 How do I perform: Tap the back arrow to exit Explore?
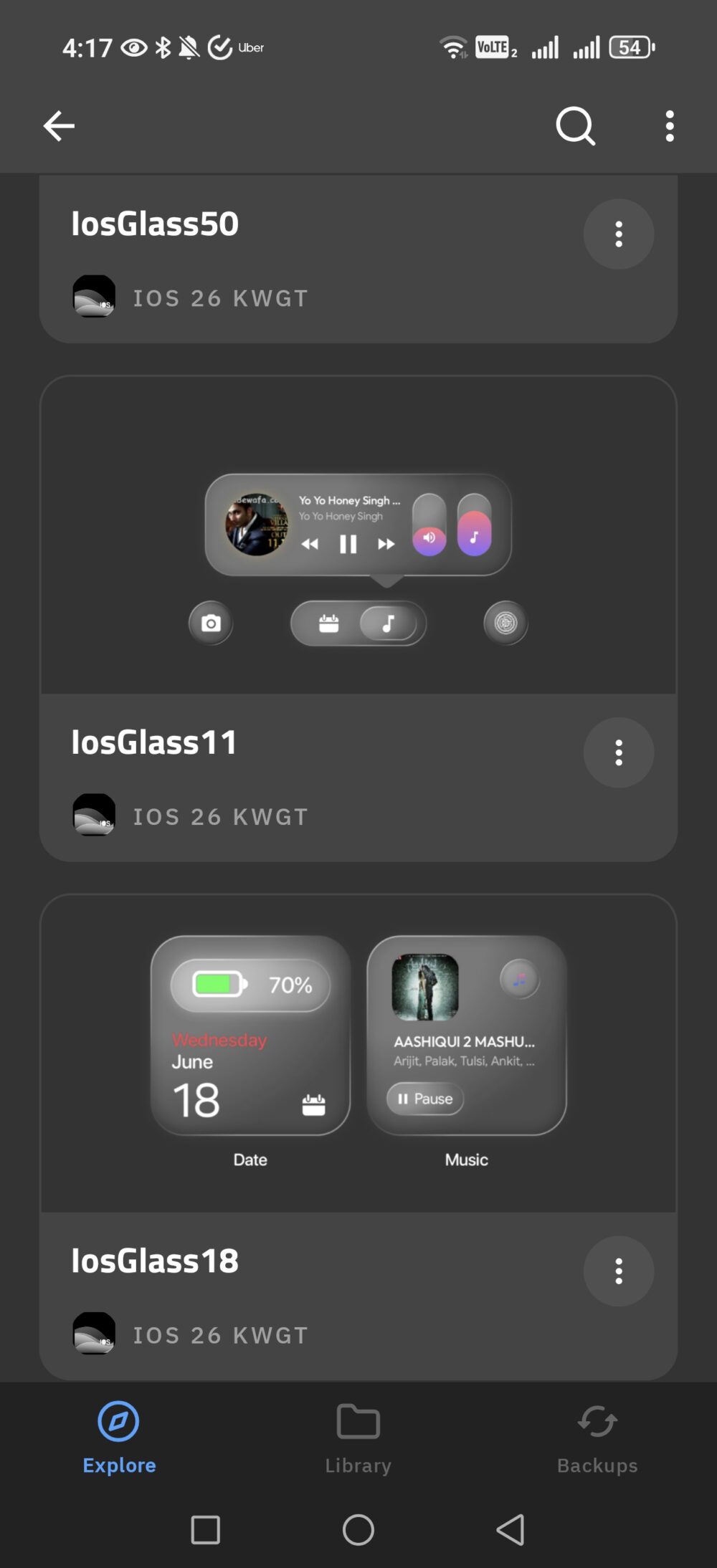58,126
